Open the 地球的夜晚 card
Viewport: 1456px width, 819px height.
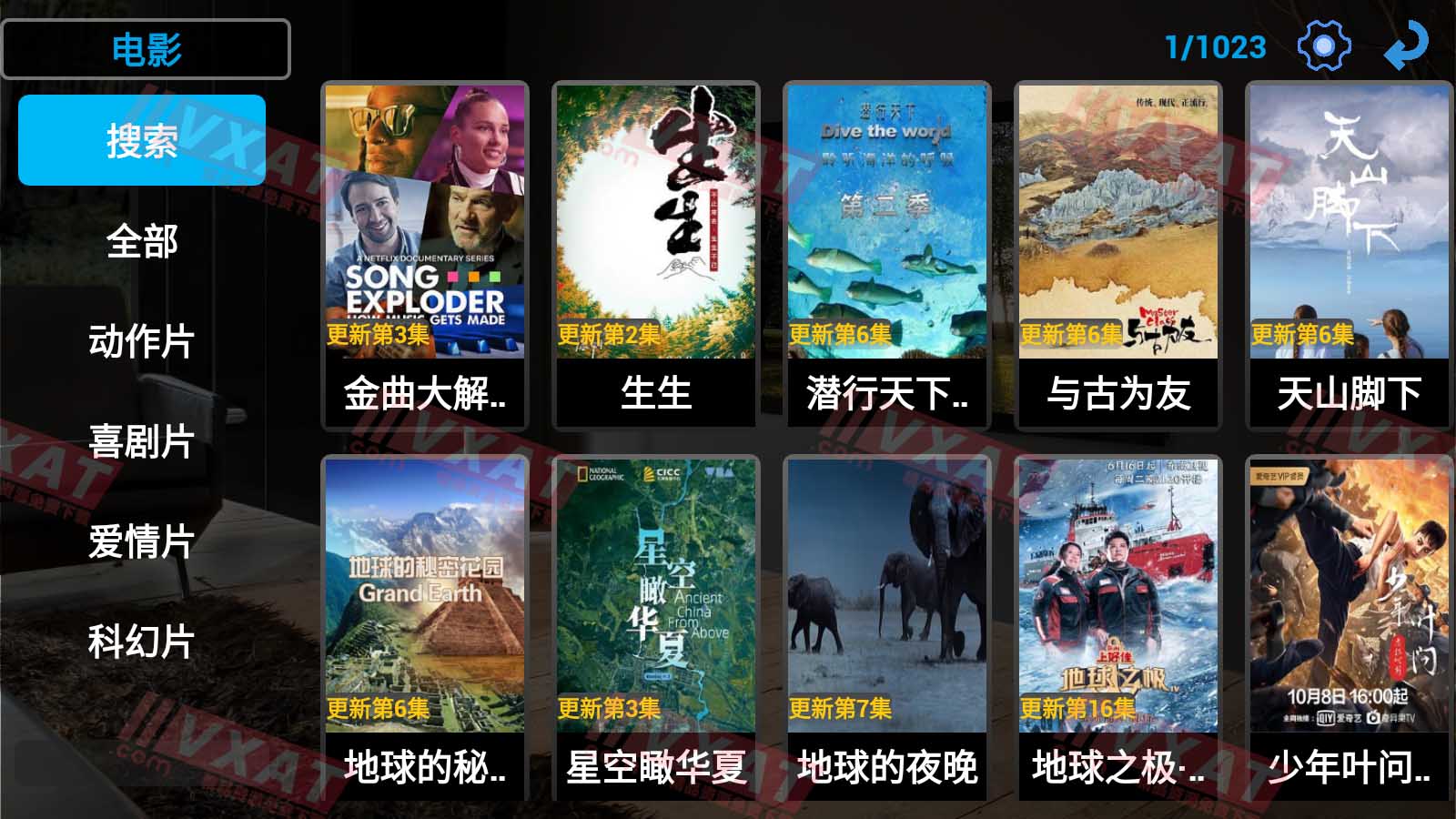(887, 628)
